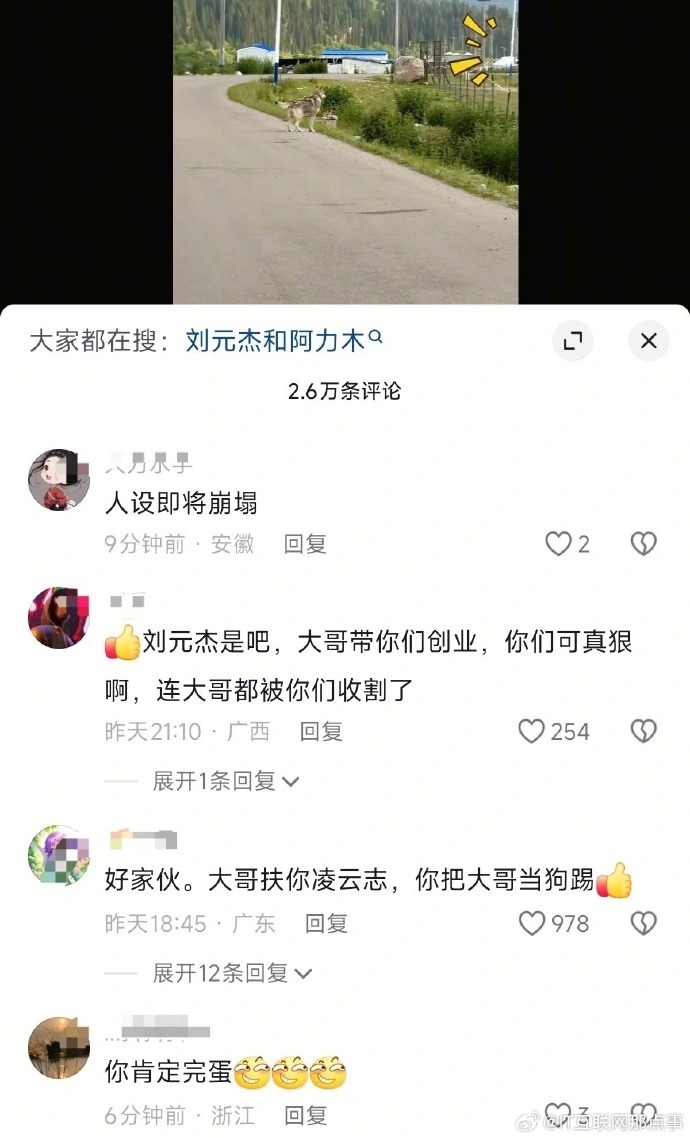Like the comment with 978 likes
Viewport: 690px width, 1138px height.
coord(532,923)
